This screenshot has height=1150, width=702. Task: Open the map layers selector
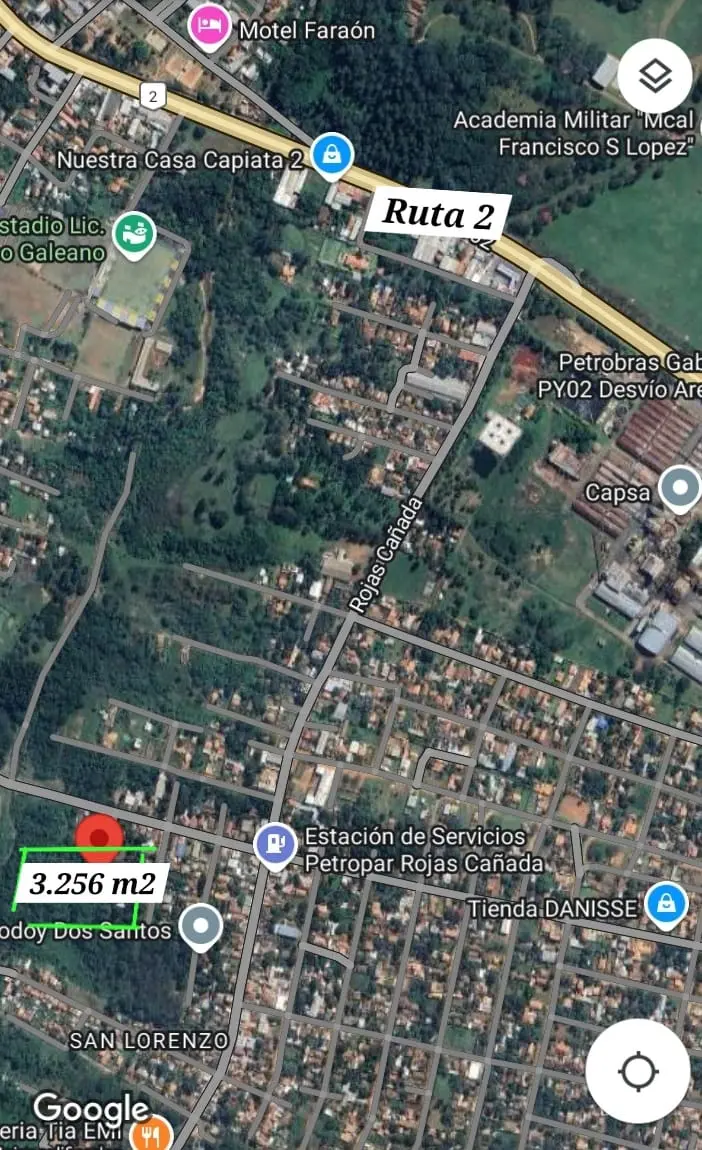pyautogui.click(x=654, y=76)
